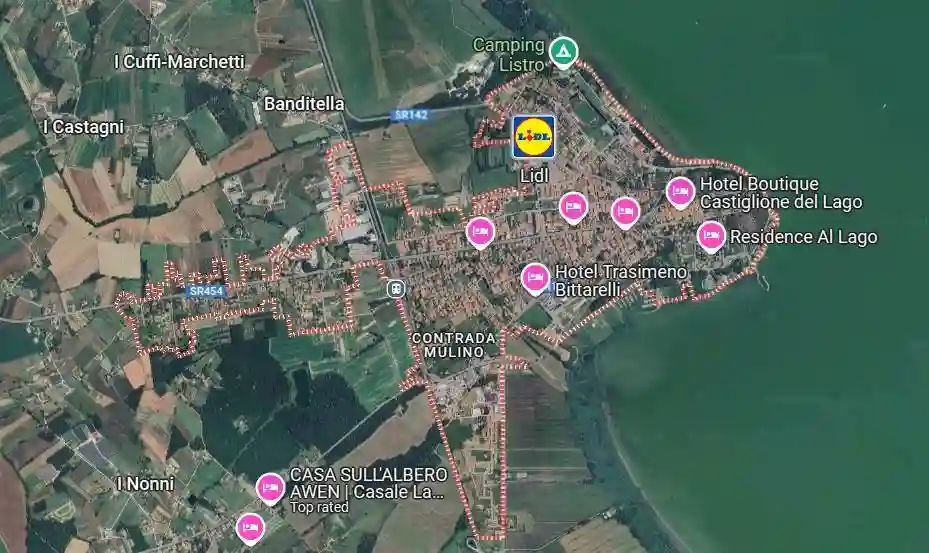This screenshot has height=553, width=929.
Task: Open the Camping Listro map marker
Action: (x=564, y=52)
